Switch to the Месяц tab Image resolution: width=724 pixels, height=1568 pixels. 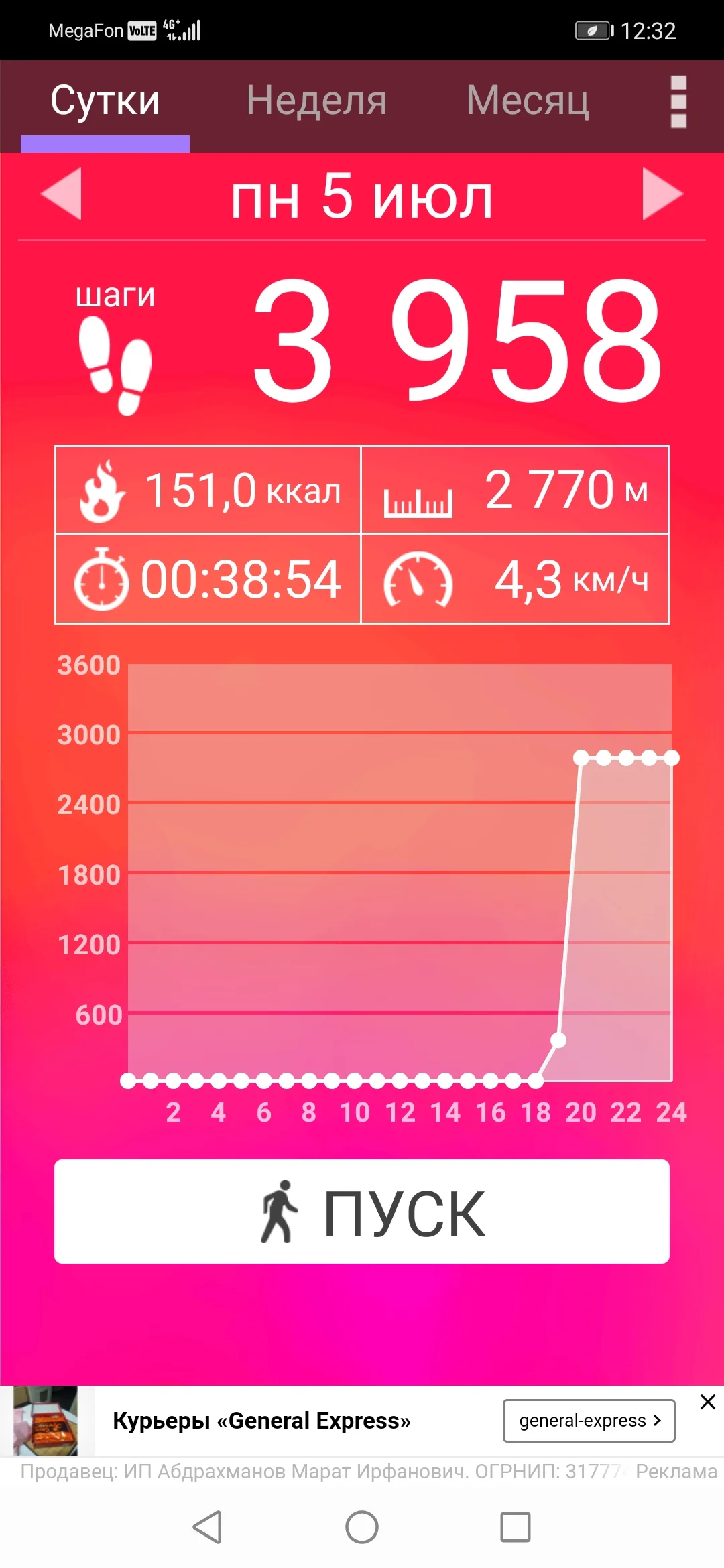click(x=528, y=101)
